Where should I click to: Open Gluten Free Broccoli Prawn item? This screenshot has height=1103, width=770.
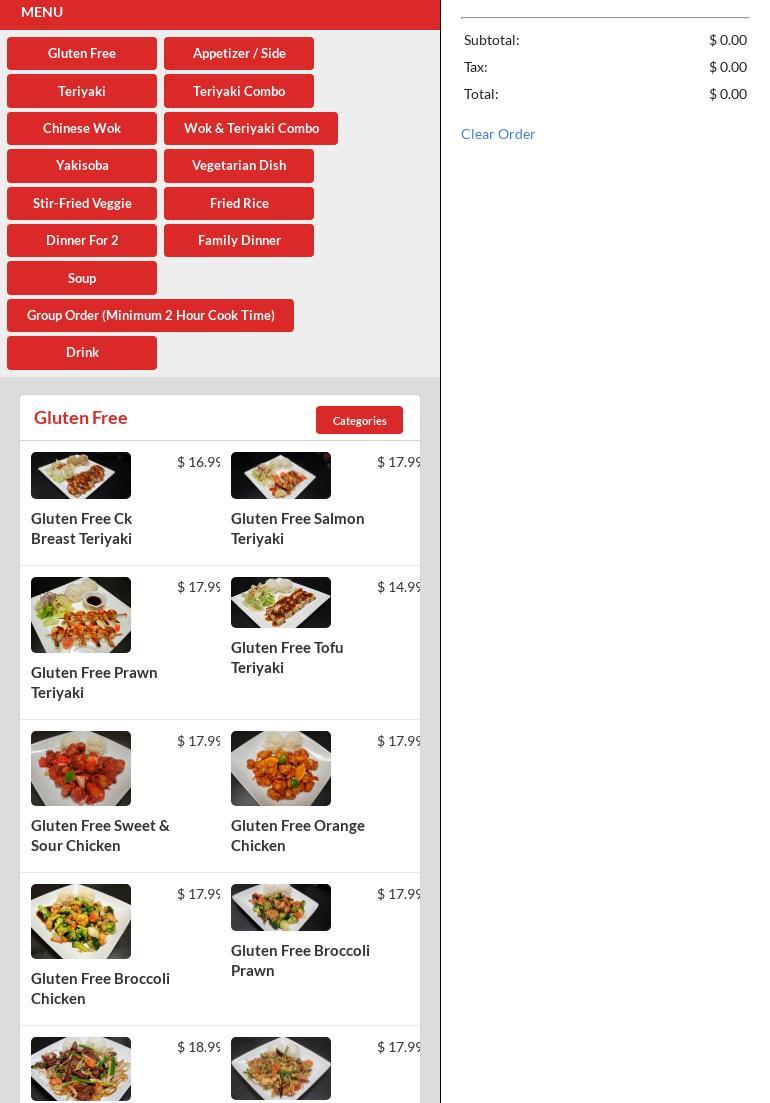coord(300,960)
